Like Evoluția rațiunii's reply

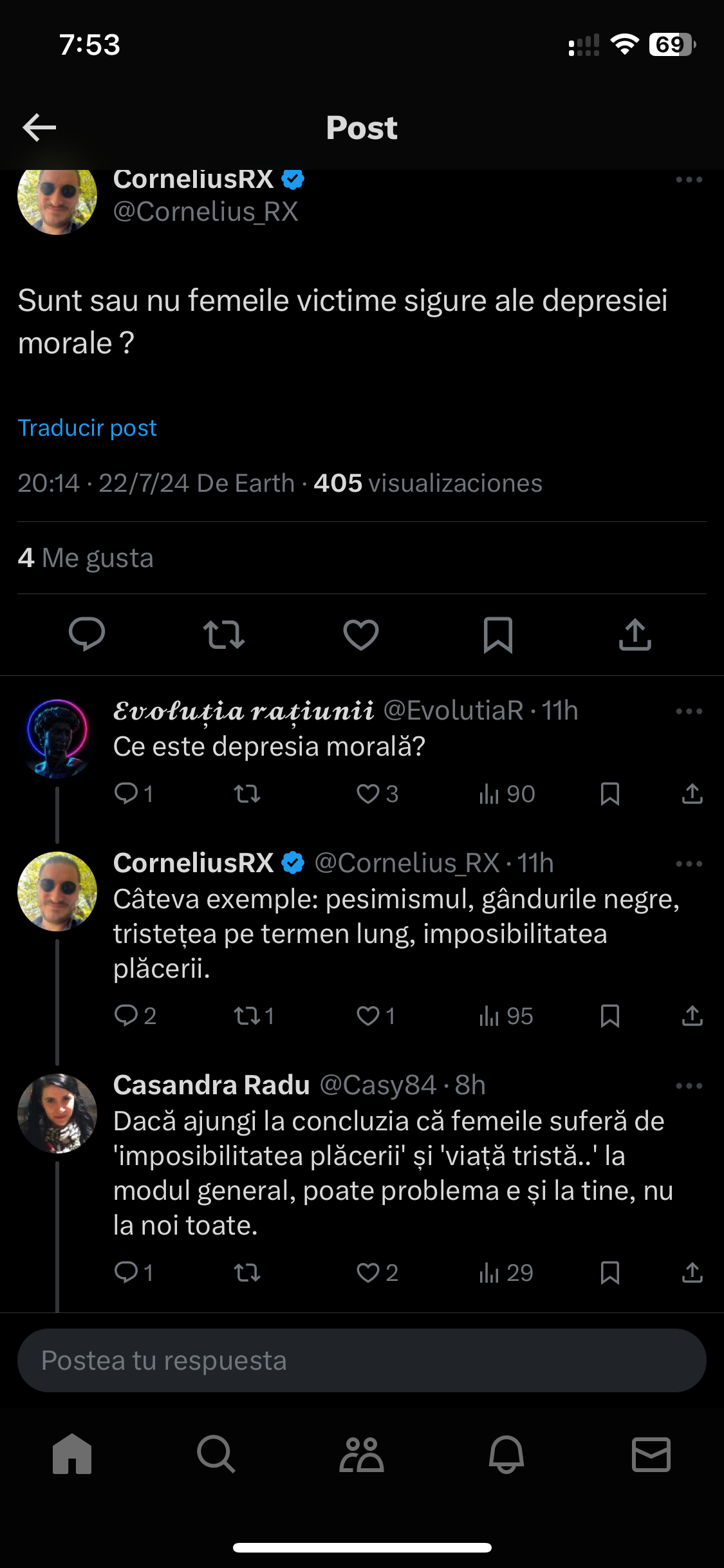[368, 794]
